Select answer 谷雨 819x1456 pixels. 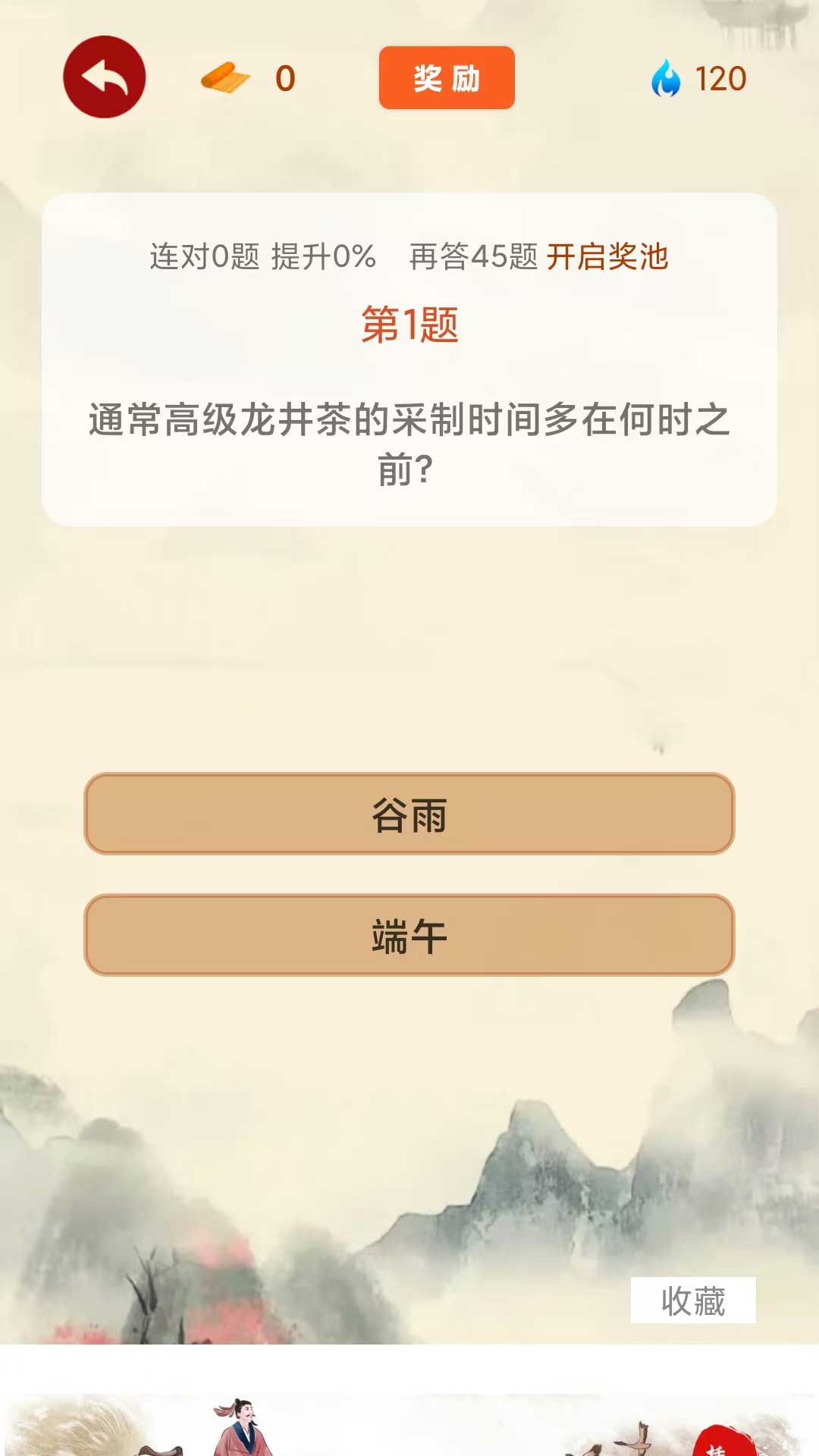(409, 814)
